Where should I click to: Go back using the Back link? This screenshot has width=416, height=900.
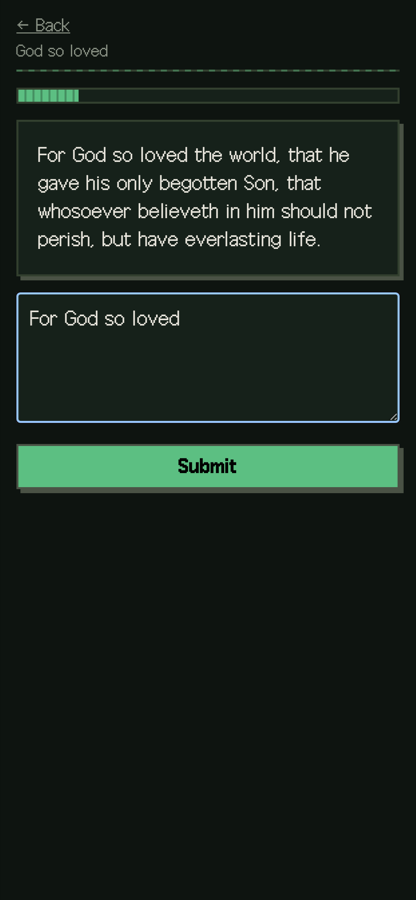click(43, 25)
